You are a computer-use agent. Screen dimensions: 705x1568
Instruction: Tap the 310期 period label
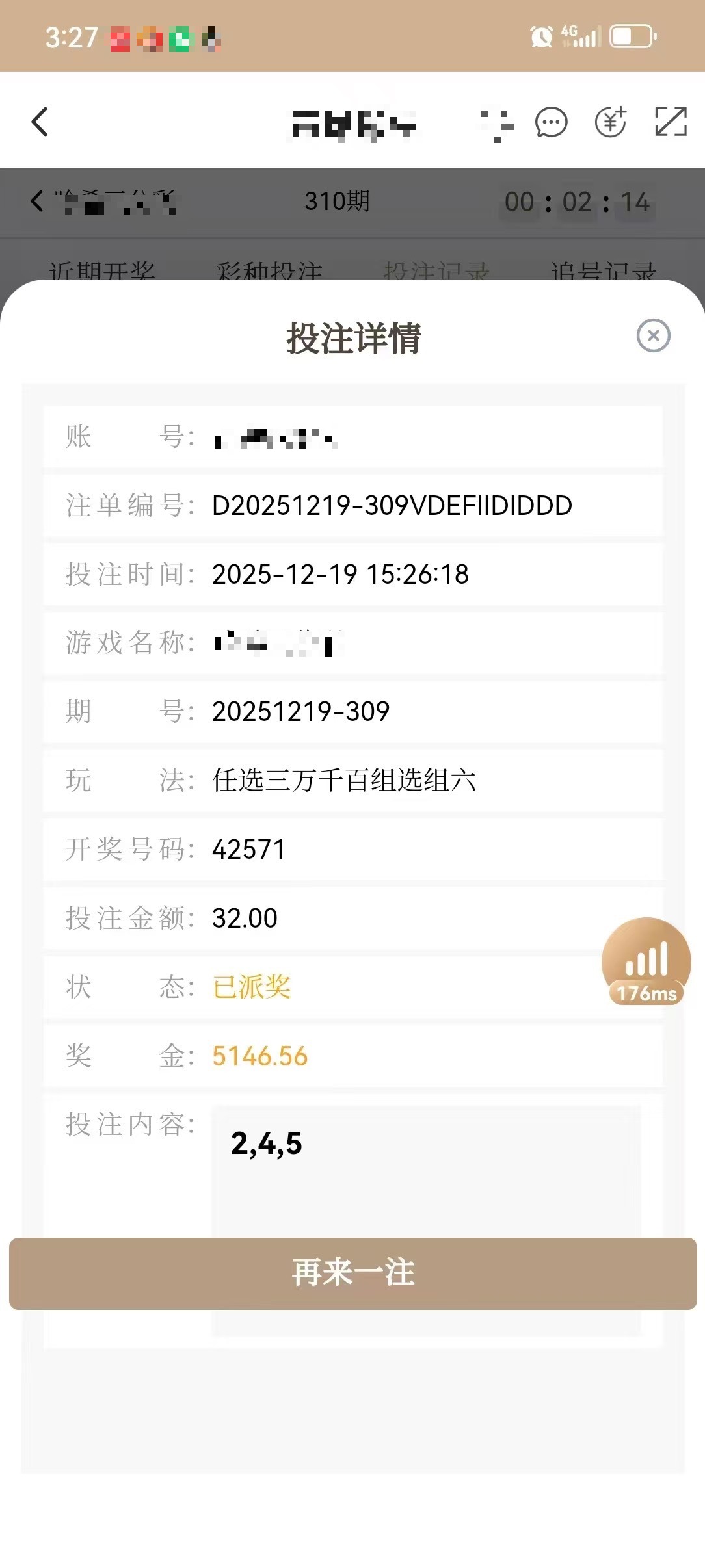click(x=337, y=202)
